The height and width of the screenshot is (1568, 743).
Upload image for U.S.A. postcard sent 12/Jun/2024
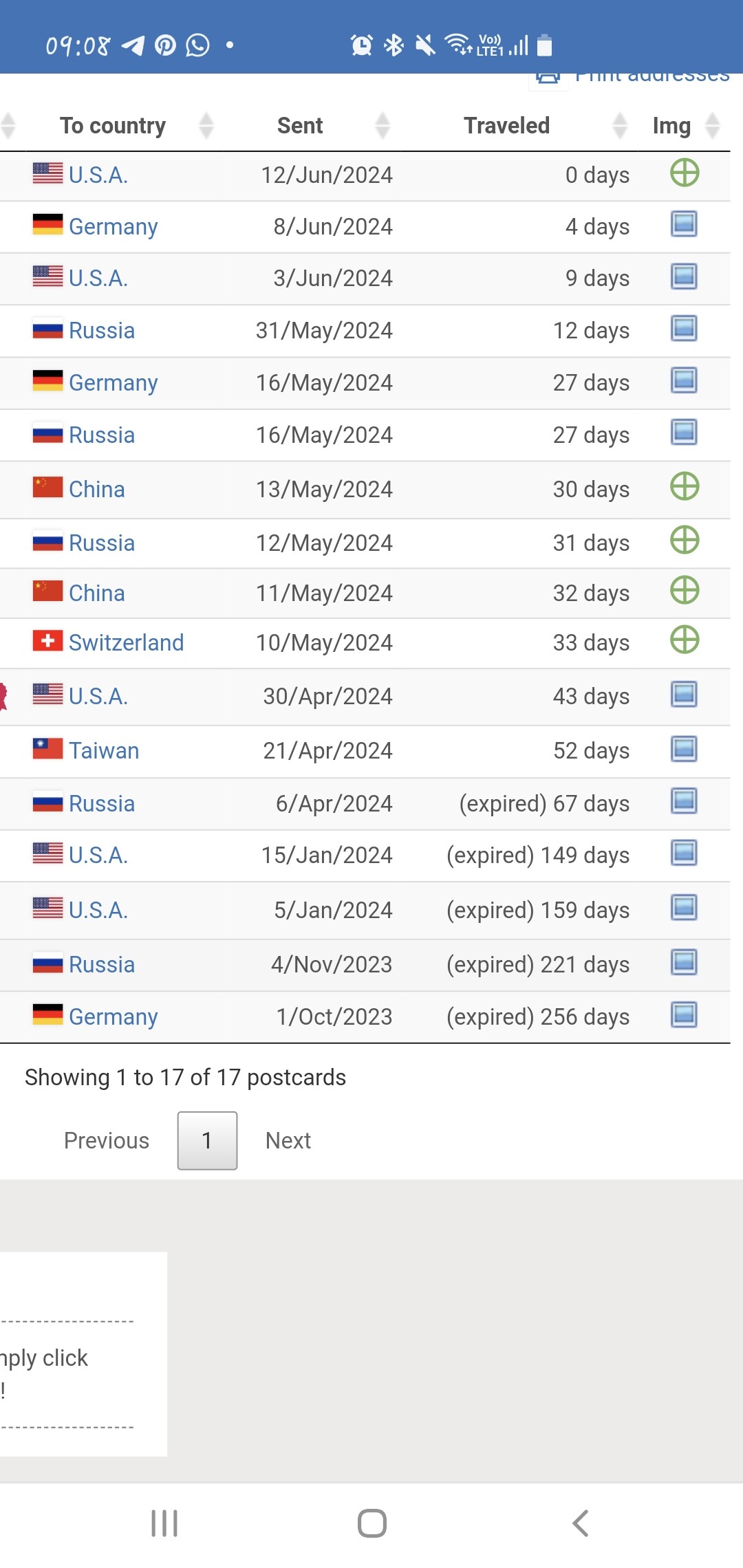685,173
